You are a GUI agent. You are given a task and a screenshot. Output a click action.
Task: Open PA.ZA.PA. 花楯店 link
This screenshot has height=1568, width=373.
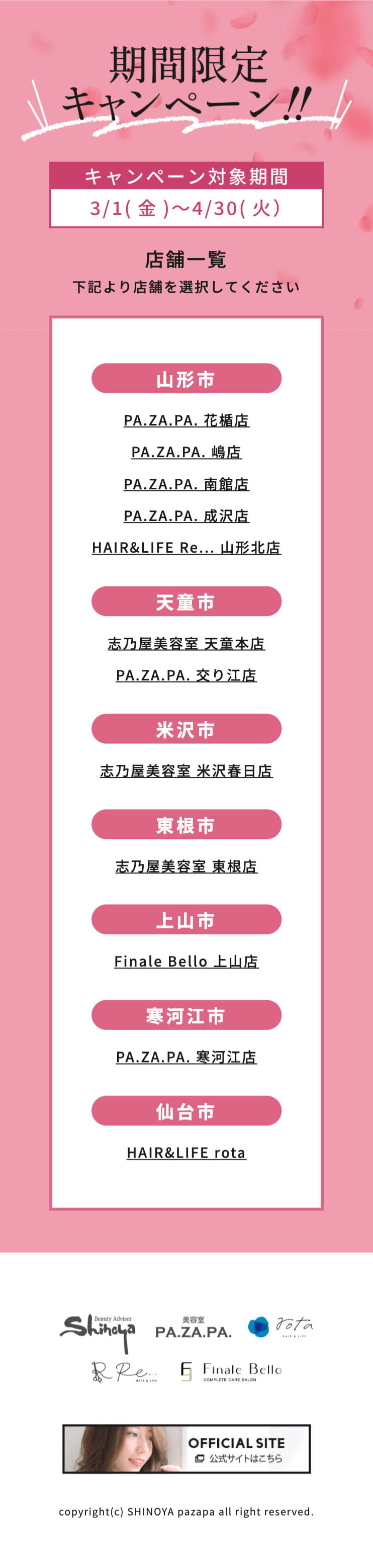point(186,420)
